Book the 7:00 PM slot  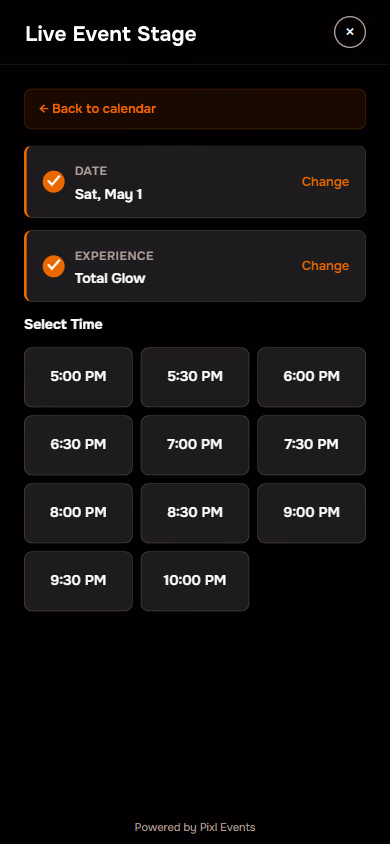tap(195, 445)
